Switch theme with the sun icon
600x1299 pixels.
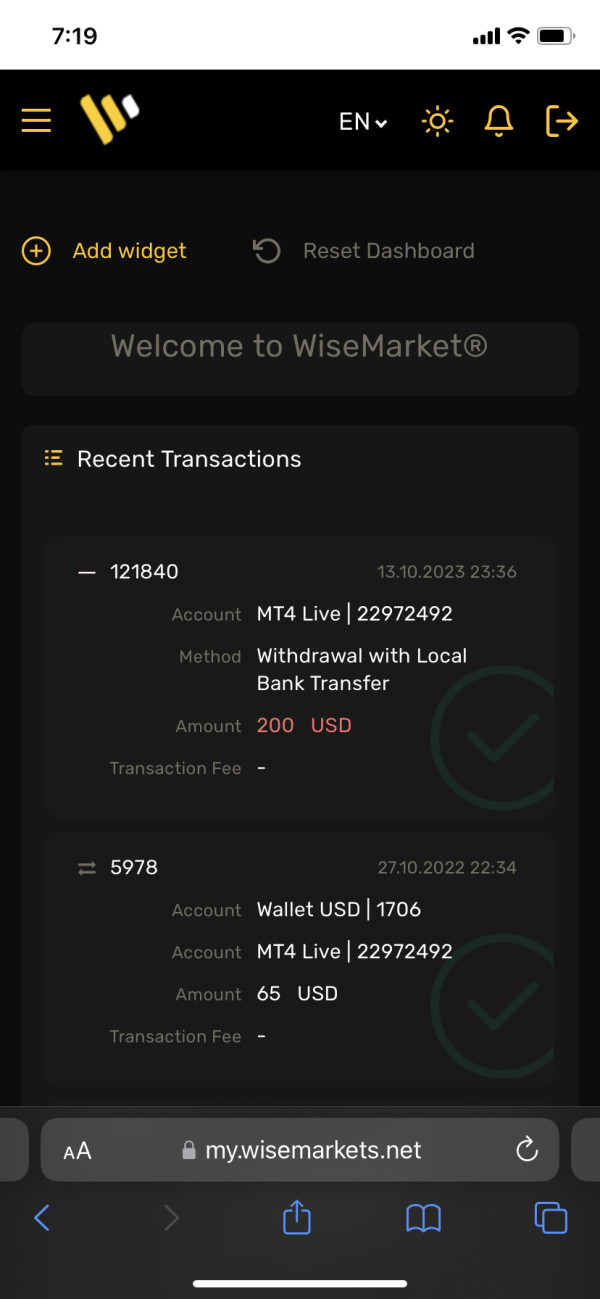click(x=437, y=122)
